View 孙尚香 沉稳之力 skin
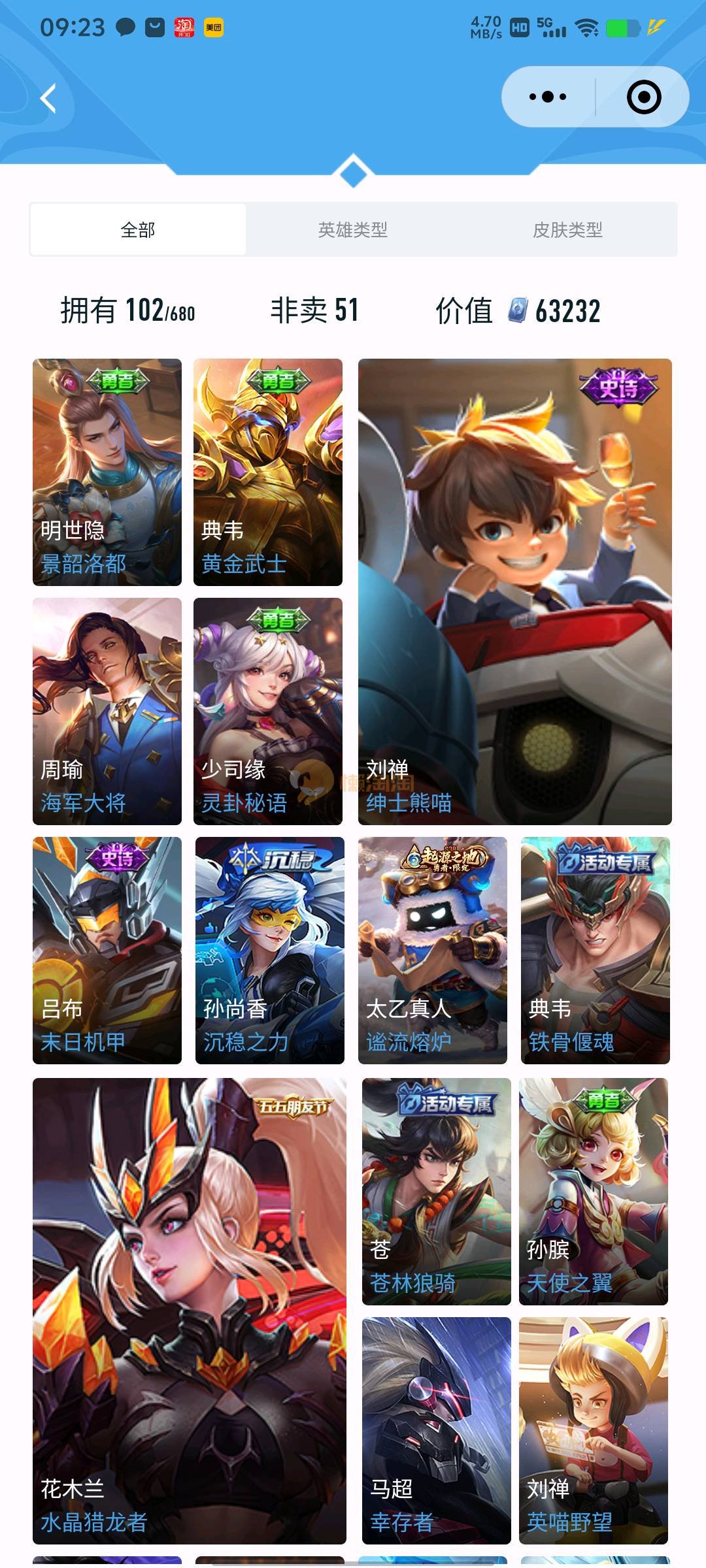The image size is (706, 1568). [x=270, y=950]
